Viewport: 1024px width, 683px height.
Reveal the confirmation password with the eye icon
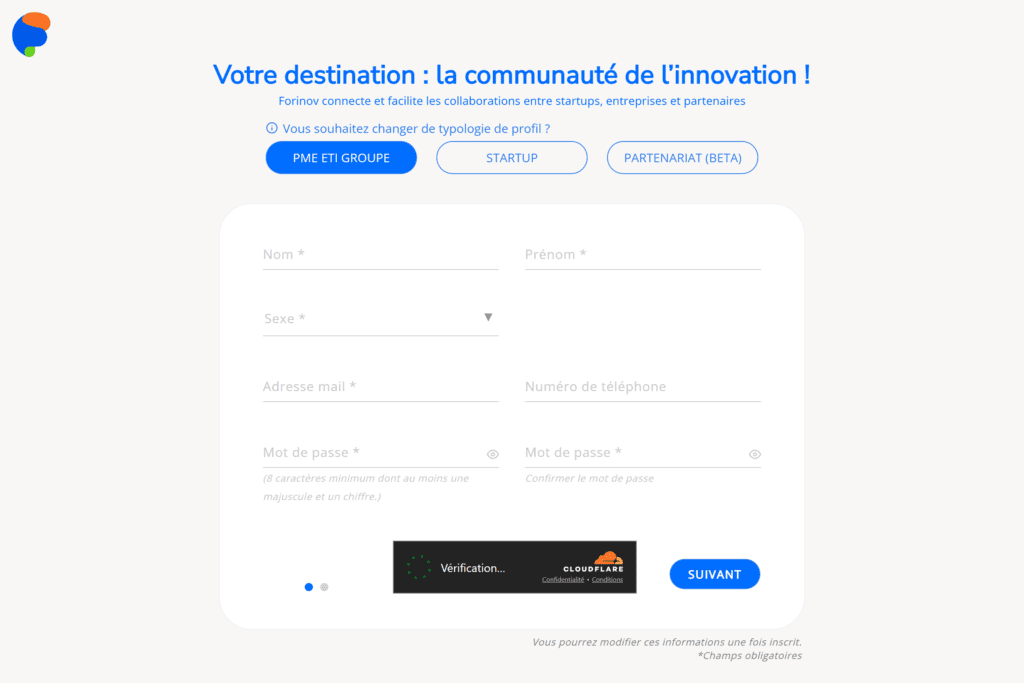coord(755,455)
